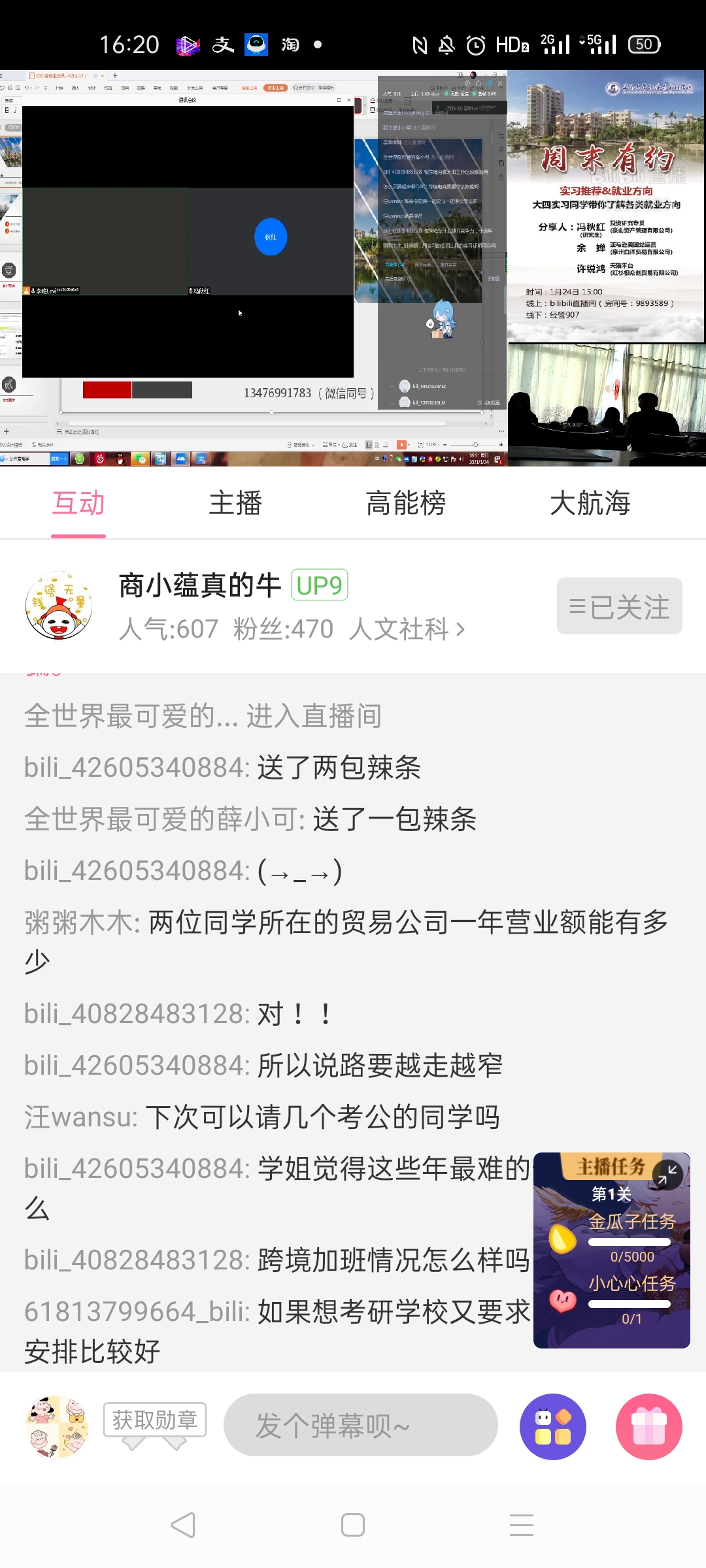
Task: Open the system recent apps button
Action: pos(522,1525)
